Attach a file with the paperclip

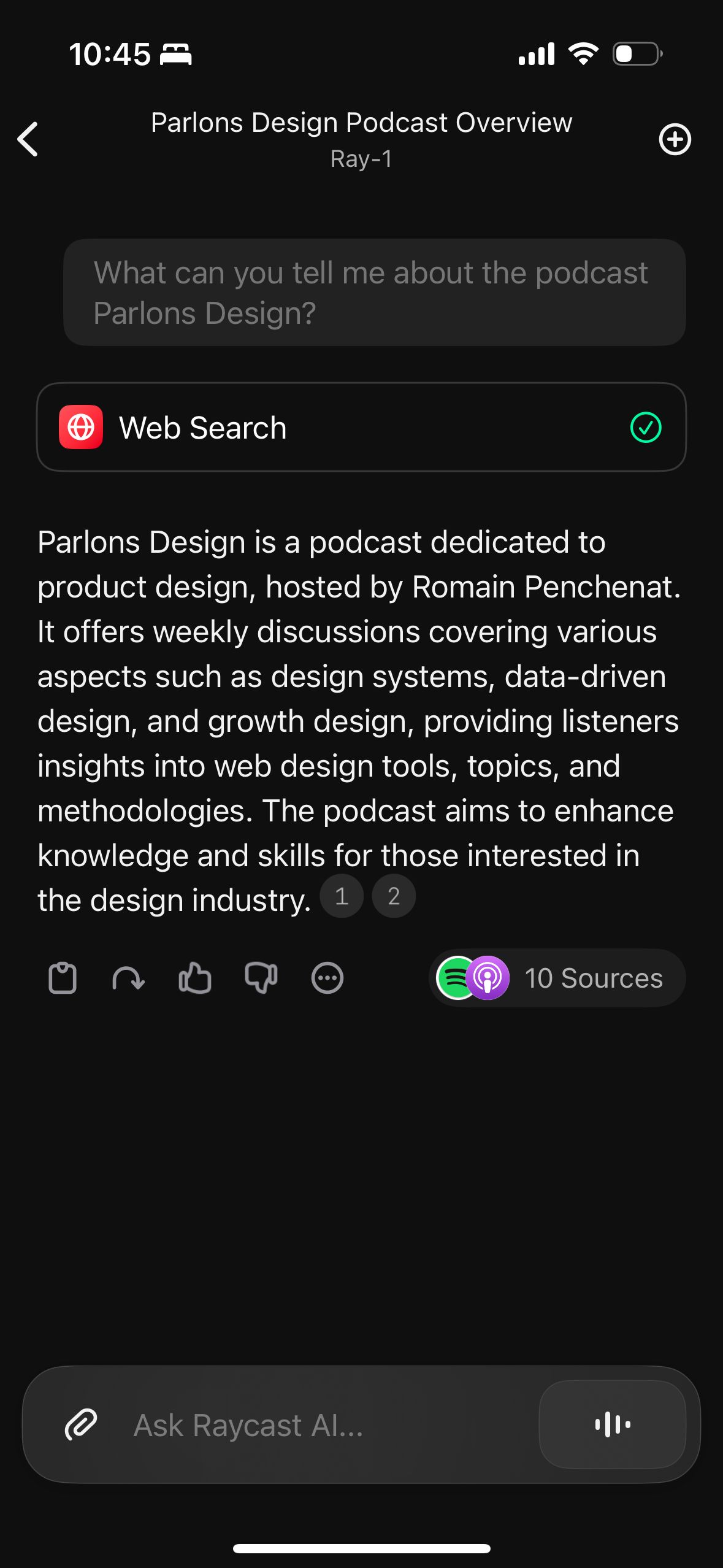tap(82, 1424)
